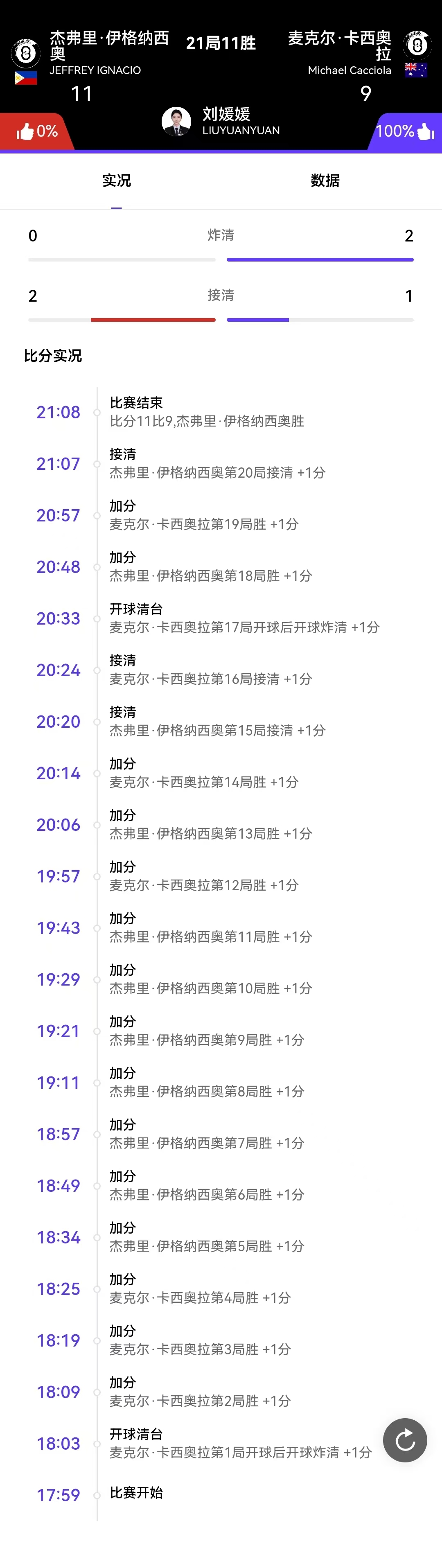Screen dimensions: 442x1568
Task: Switch to the 数据 tab
Action: pyautogui.click(x=325, y=181)
